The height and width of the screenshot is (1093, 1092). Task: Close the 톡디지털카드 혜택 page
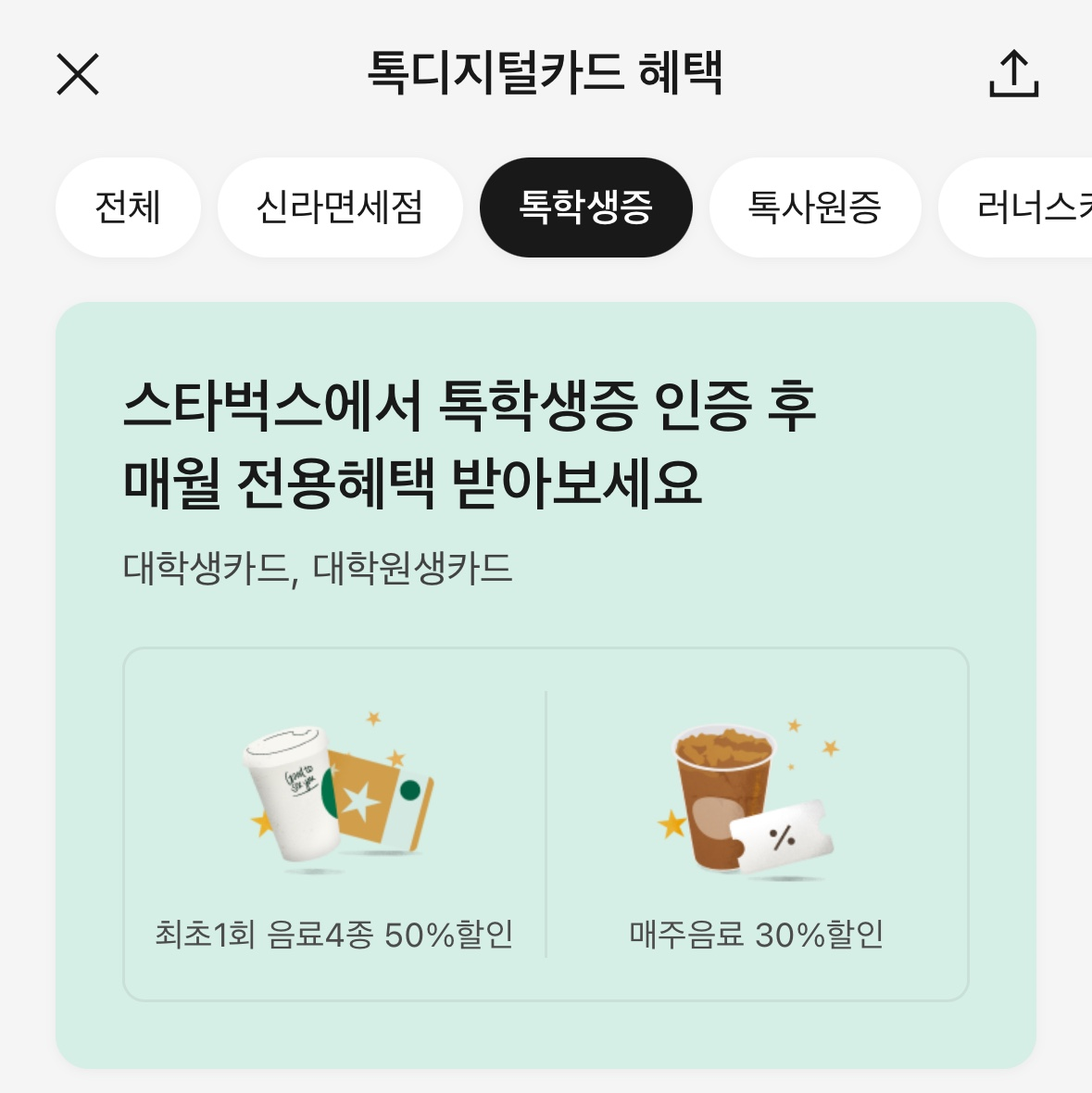click(78, 74)
